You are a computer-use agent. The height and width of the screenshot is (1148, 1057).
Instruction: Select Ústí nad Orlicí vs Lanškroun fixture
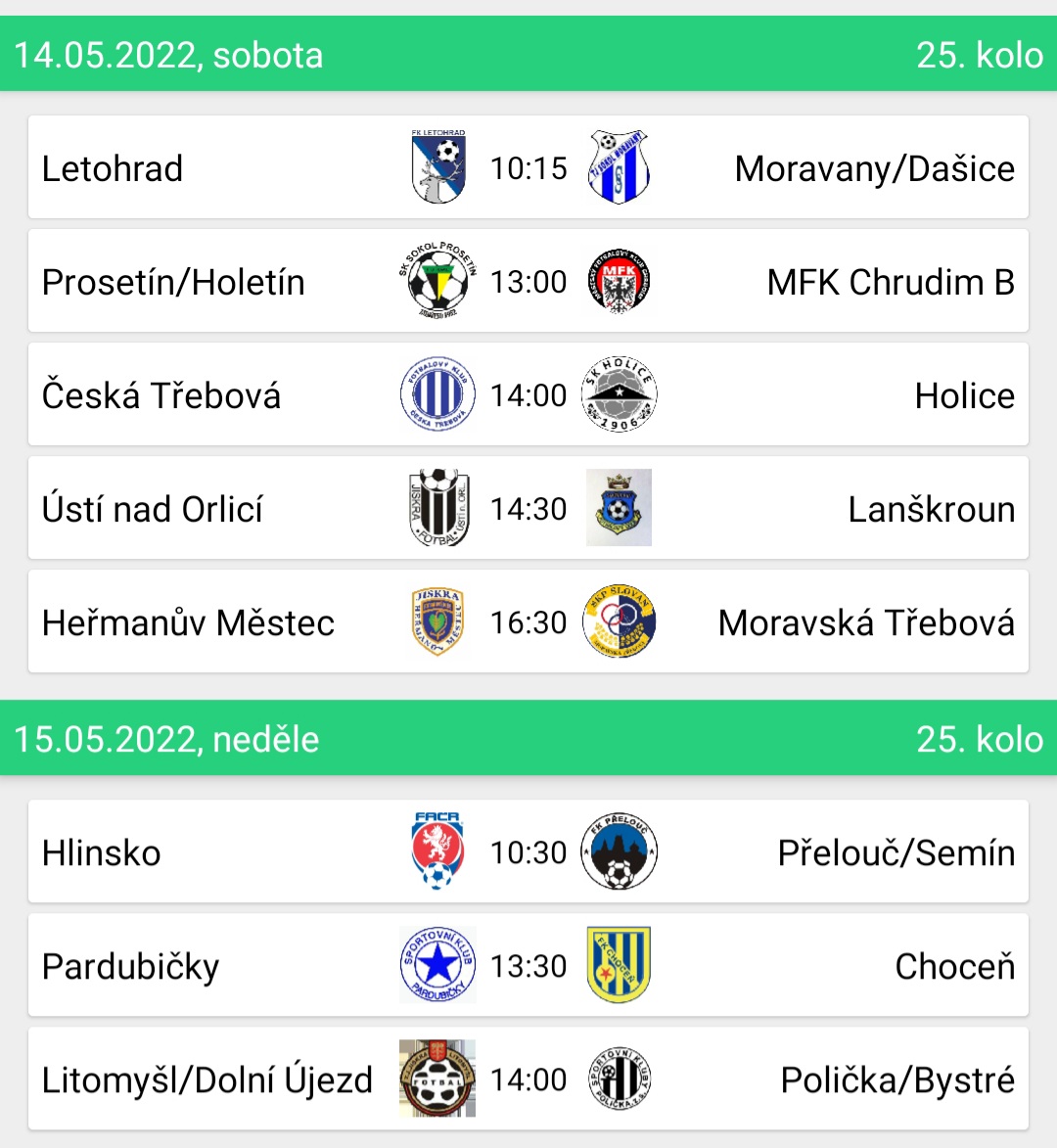(x=528, y=508)
